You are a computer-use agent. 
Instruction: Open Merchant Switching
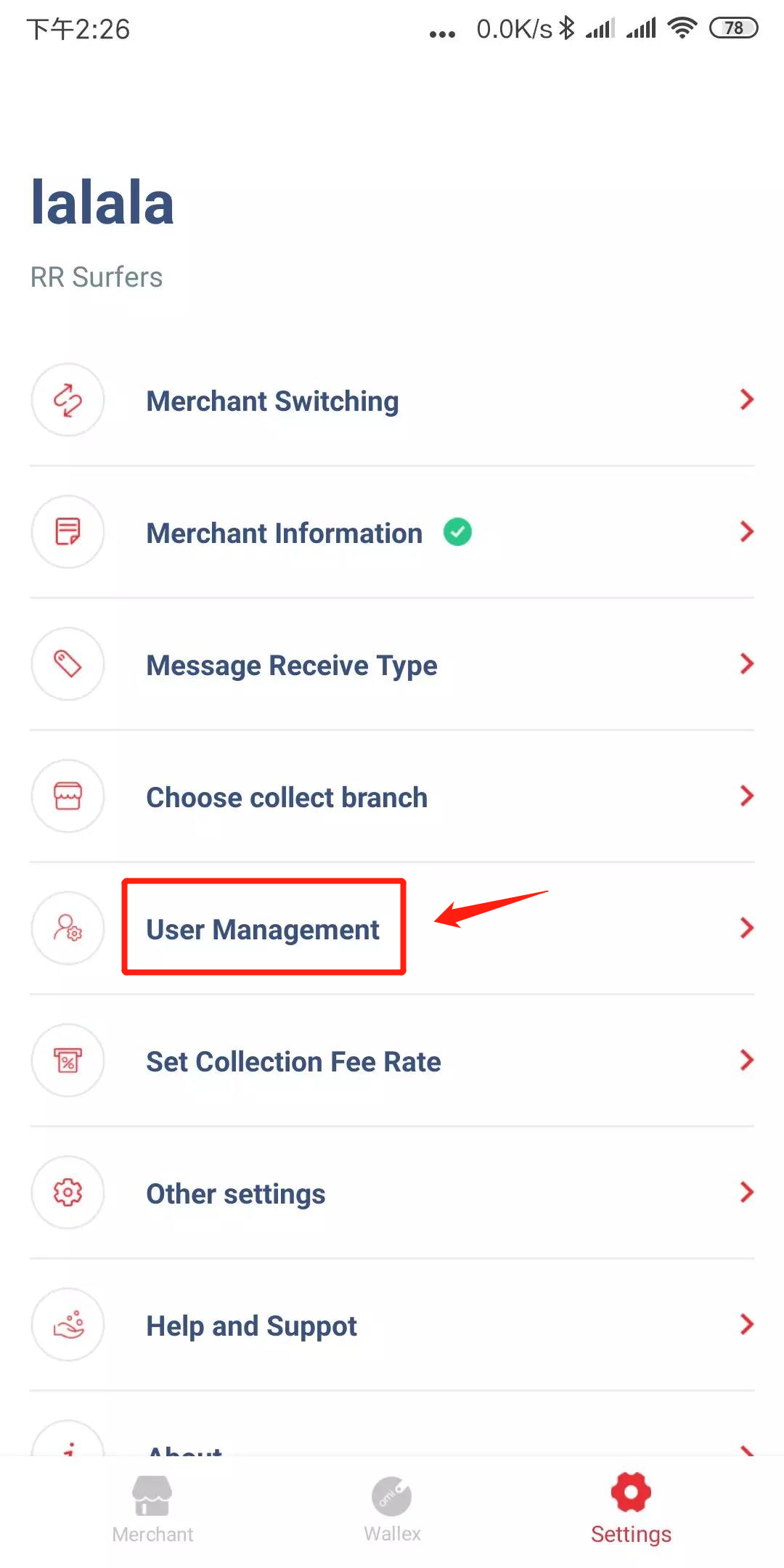tap(392, 400)
